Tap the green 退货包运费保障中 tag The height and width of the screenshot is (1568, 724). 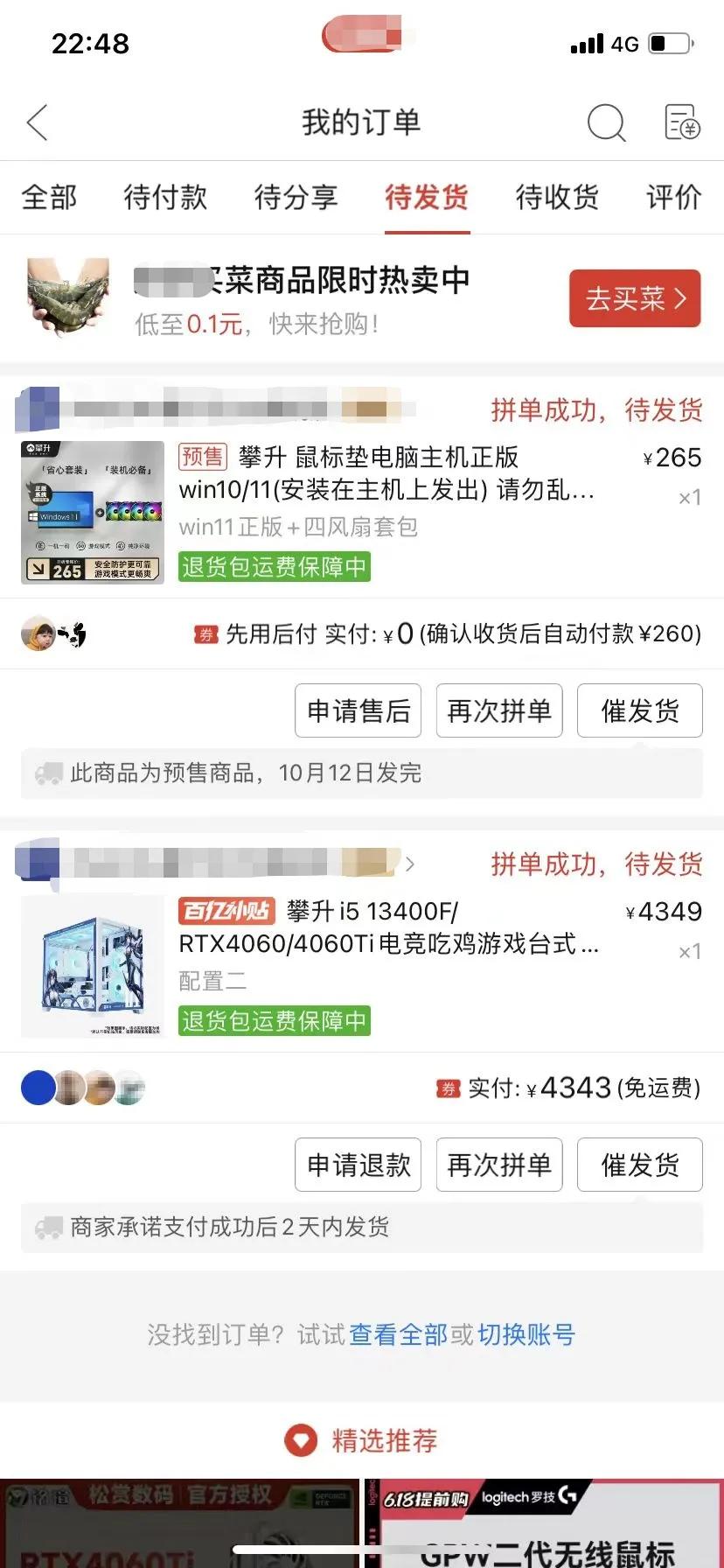tap(274, 567)
